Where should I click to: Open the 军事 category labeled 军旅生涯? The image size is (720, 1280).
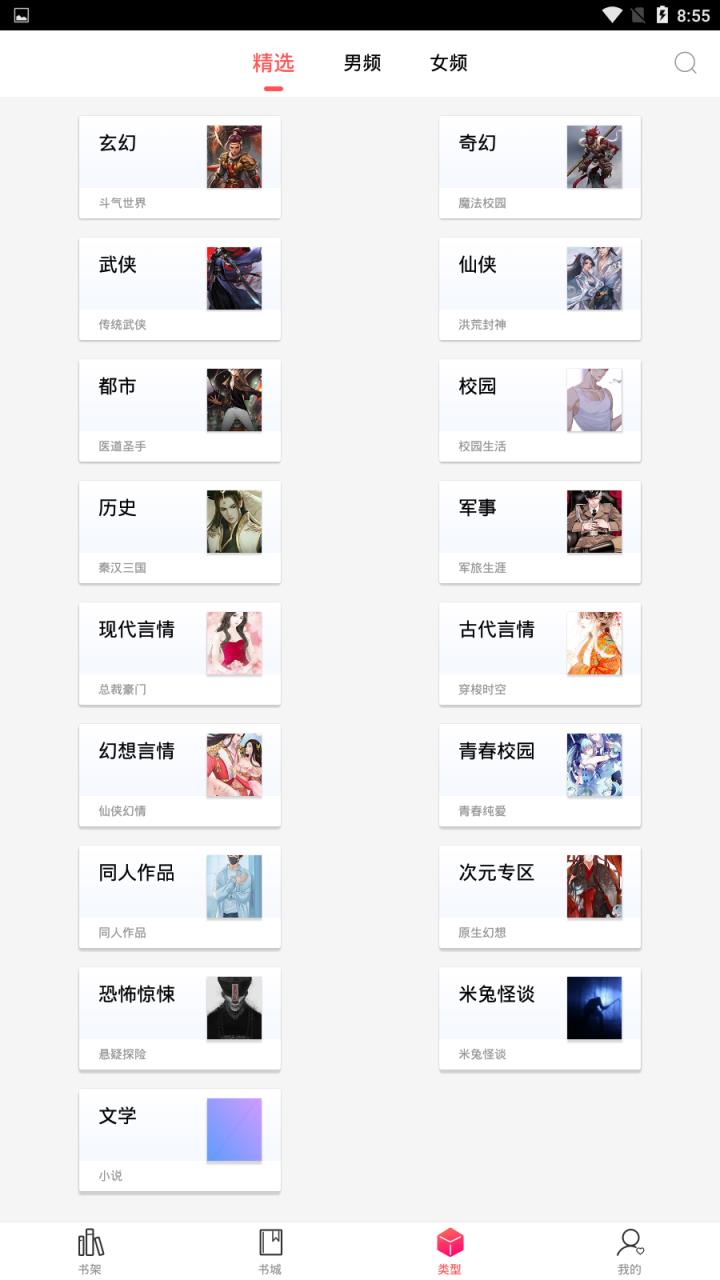[x=539, y=532]
